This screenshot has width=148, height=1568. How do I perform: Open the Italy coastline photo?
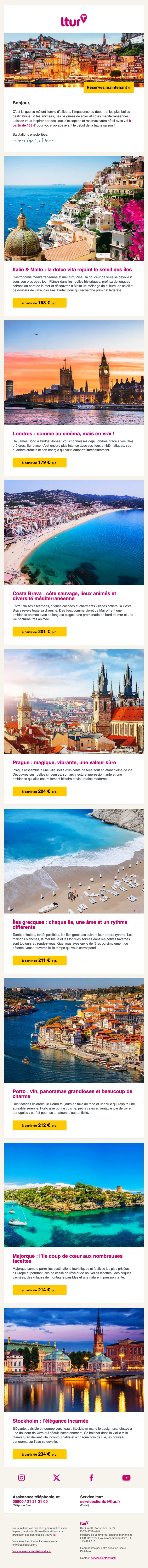click(74, 208)
